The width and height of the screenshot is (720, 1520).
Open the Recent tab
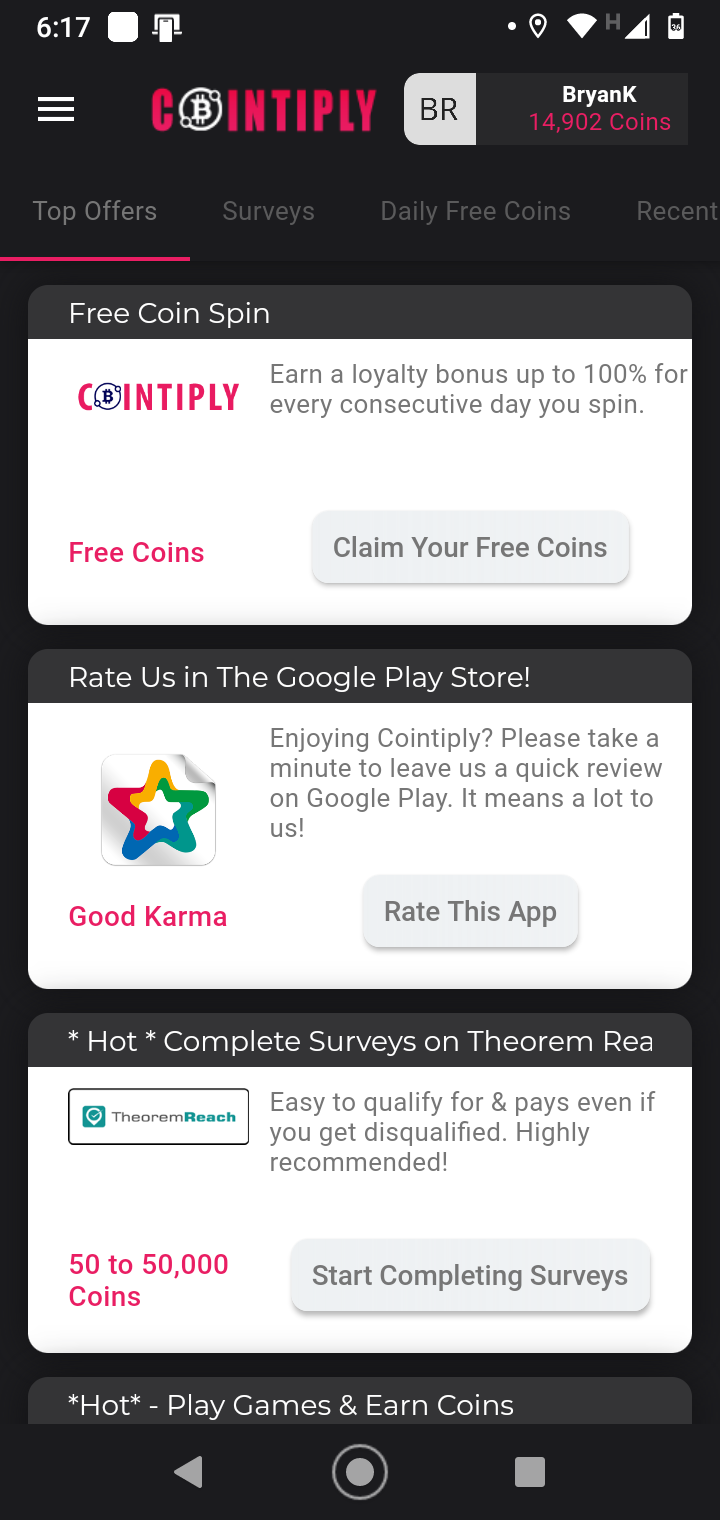point(676,211)
